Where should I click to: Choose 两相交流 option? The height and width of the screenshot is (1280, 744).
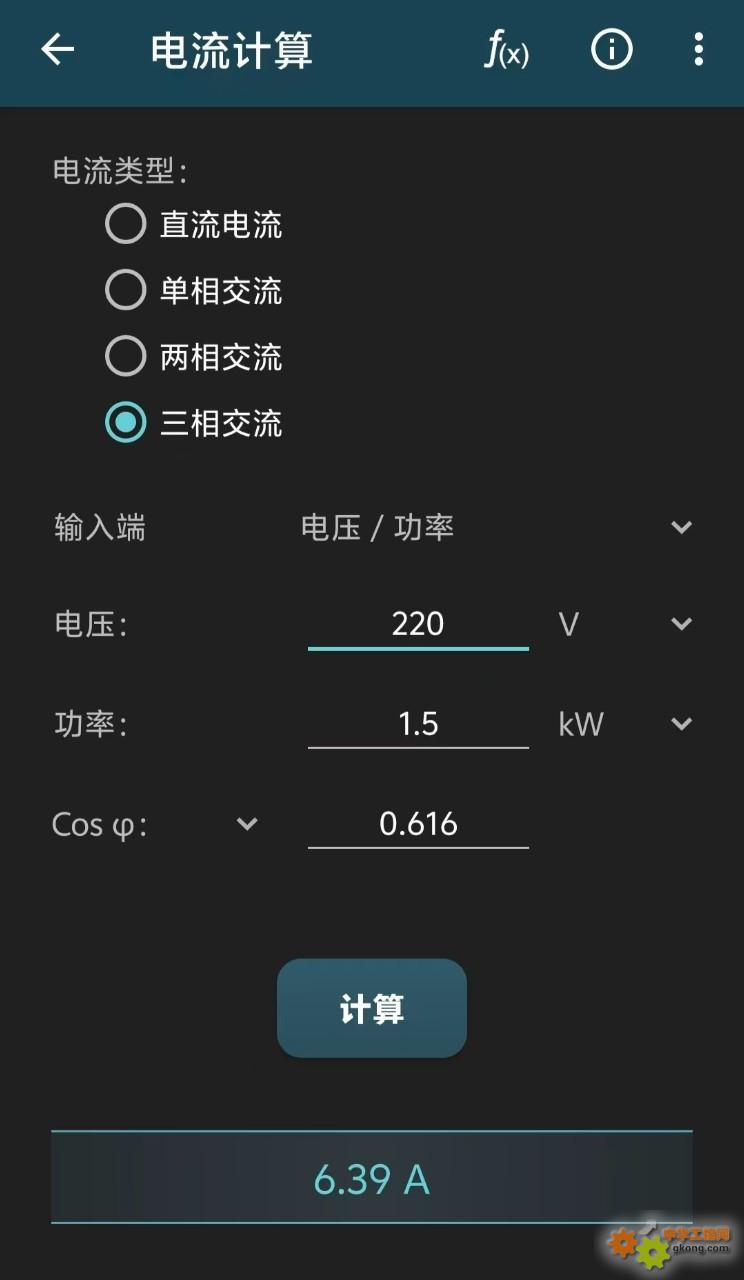126,356
